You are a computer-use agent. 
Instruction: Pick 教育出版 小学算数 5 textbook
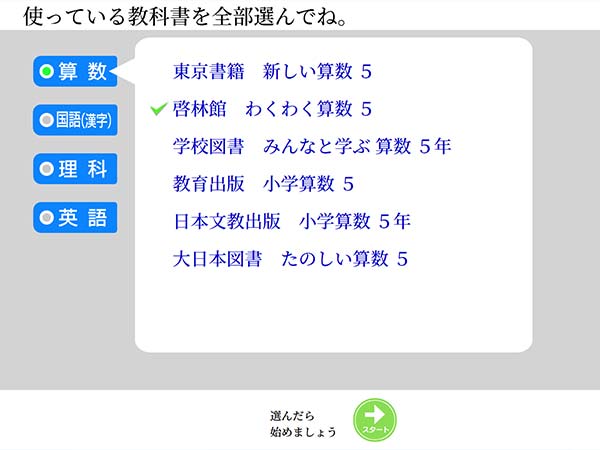(x=263, y=184)
